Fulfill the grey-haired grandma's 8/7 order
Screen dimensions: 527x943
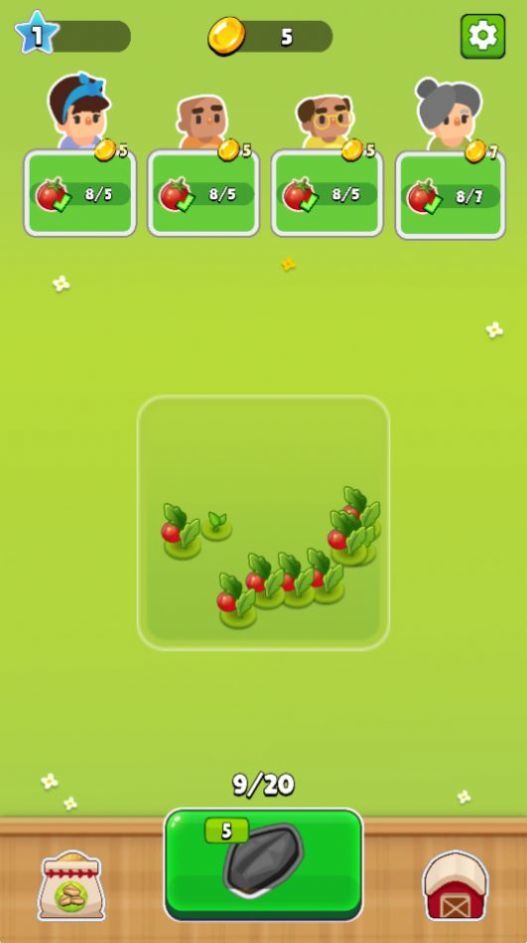coord(450,195)
